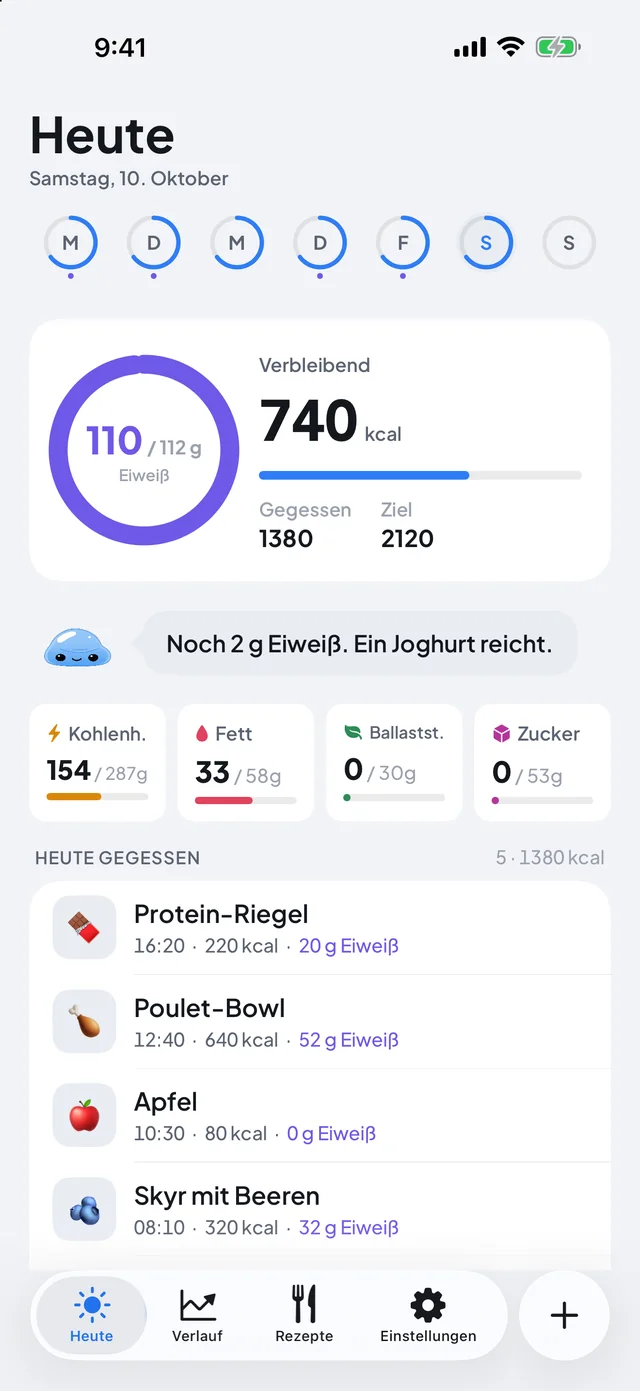The image size is (640, 1391).
Task: Open the Verbleibend 740 kcal summary card
Action: point(320,450)
